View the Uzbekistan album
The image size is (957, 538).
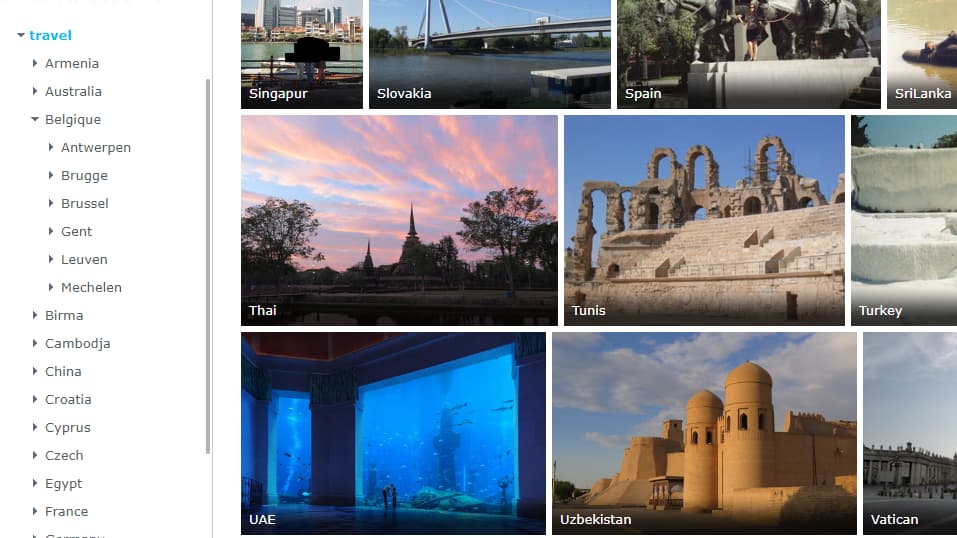704,433
